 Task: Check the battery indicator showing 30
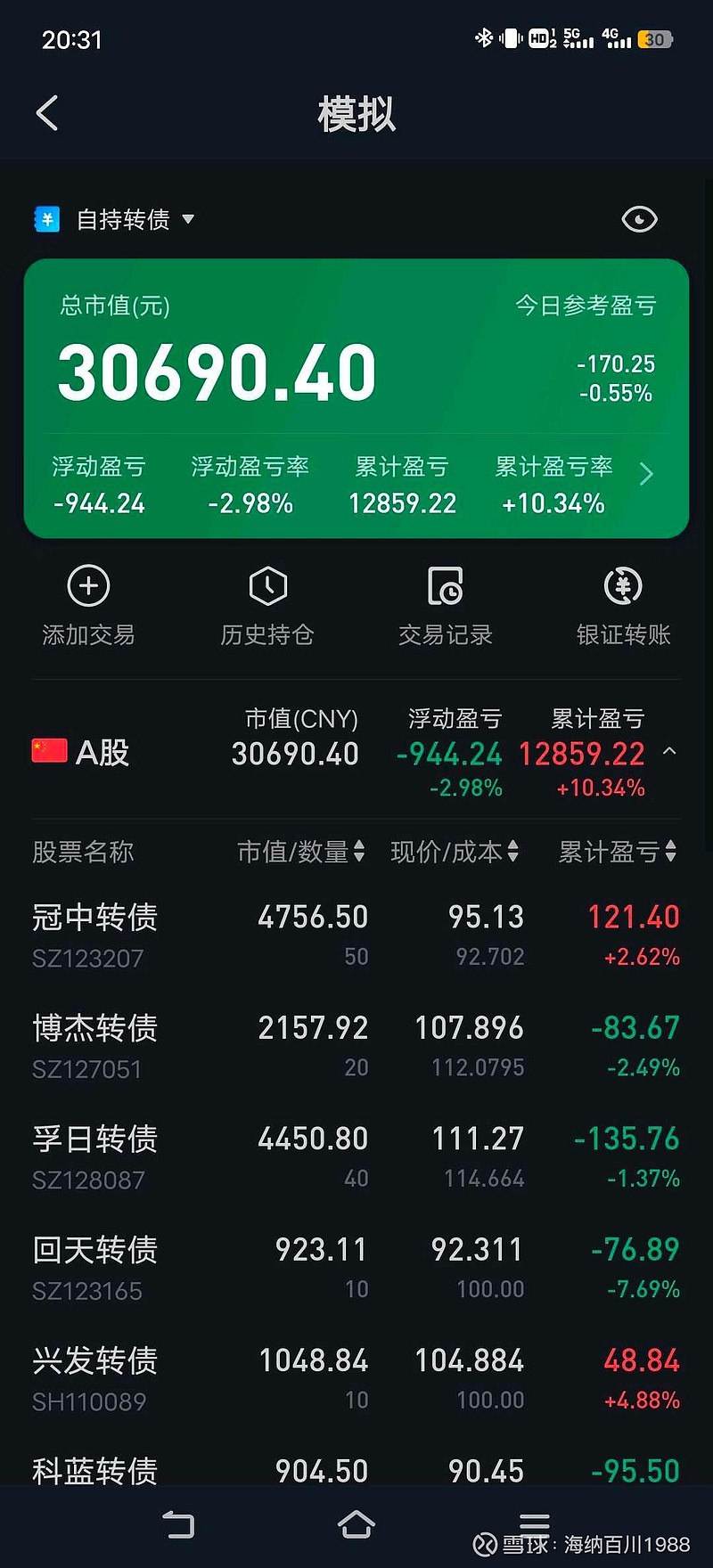(655, 38)
